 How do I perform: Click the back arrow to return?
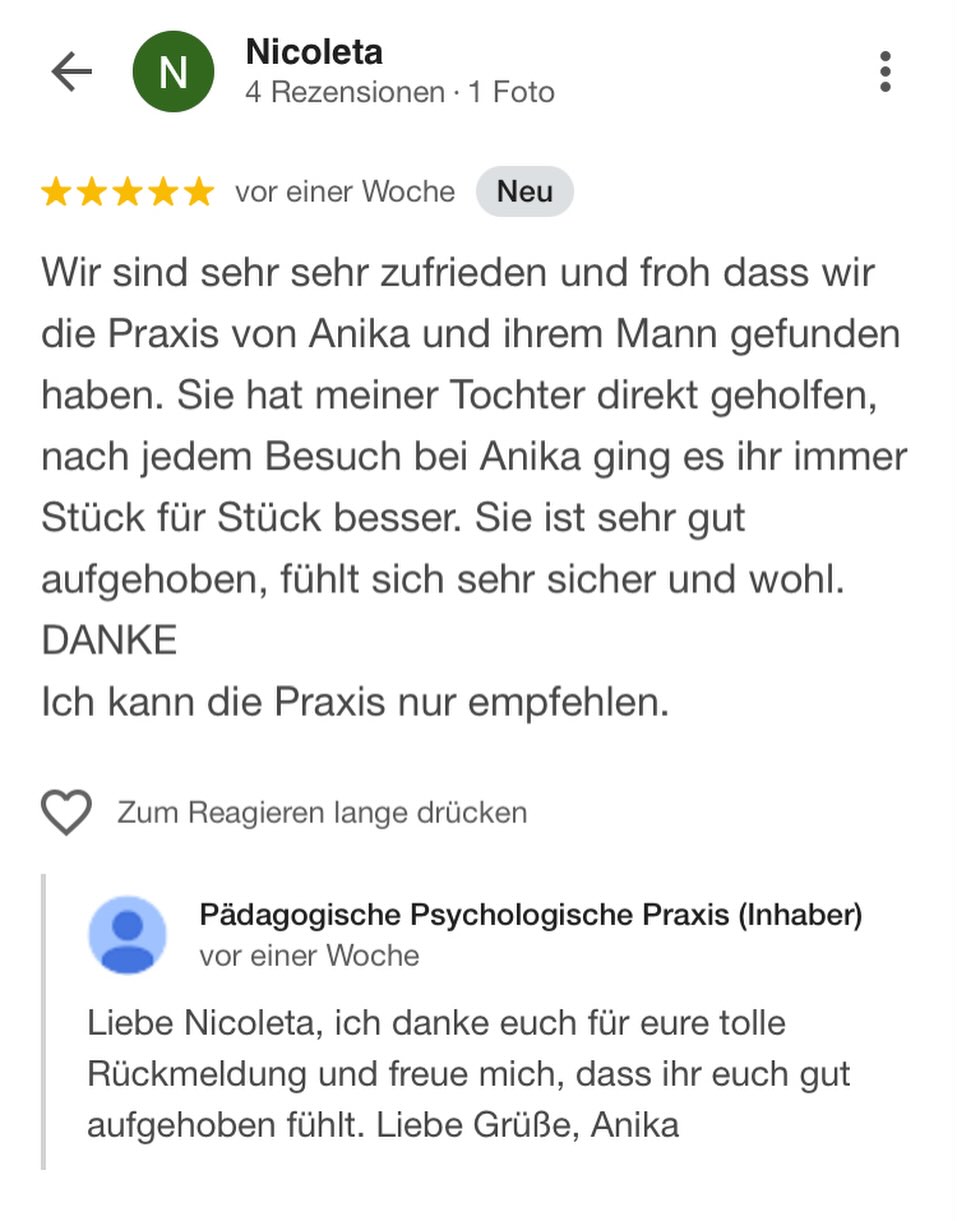72,71
